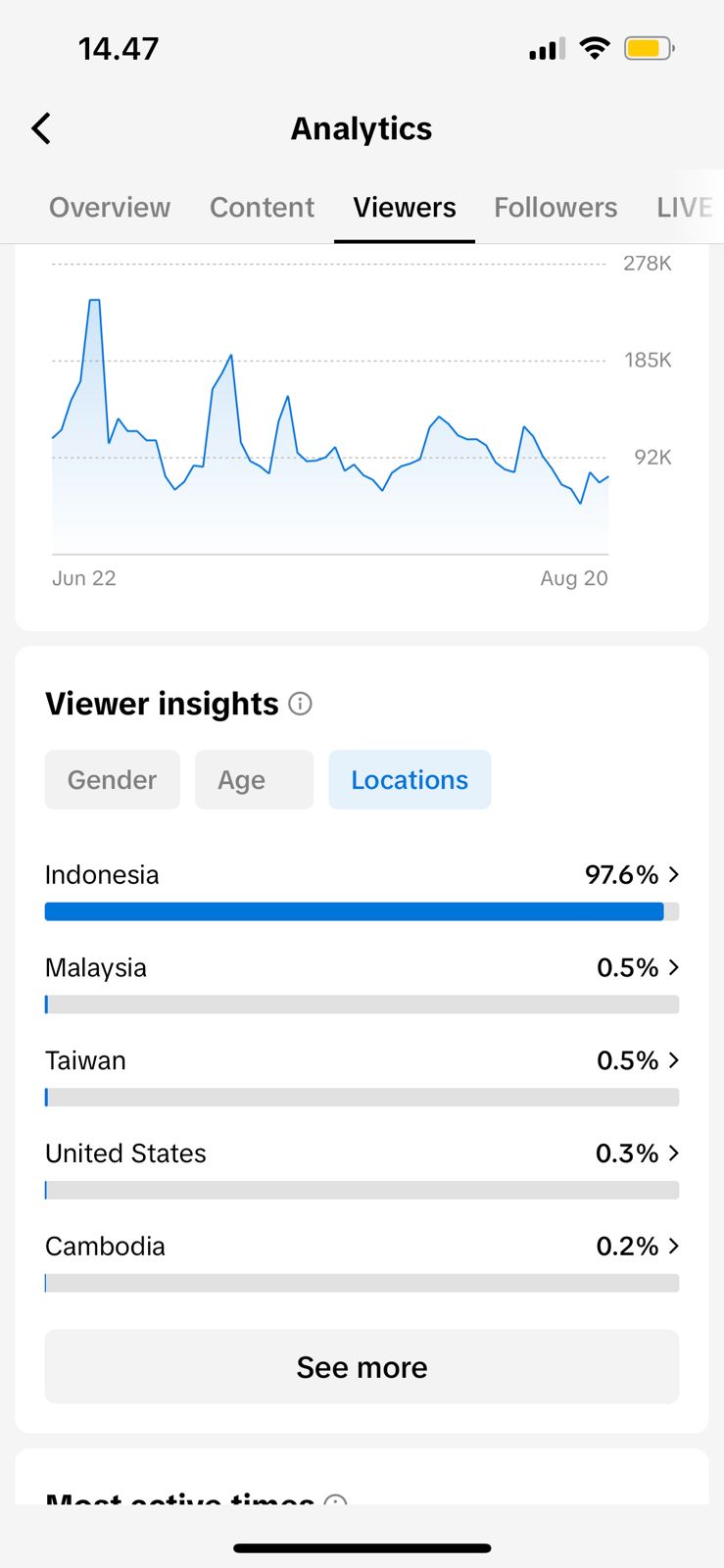The height and width of the screenshot is (1568, 724).
Task: Go back from Analytics
Action: pyautogui.click(x=41, y=128)
